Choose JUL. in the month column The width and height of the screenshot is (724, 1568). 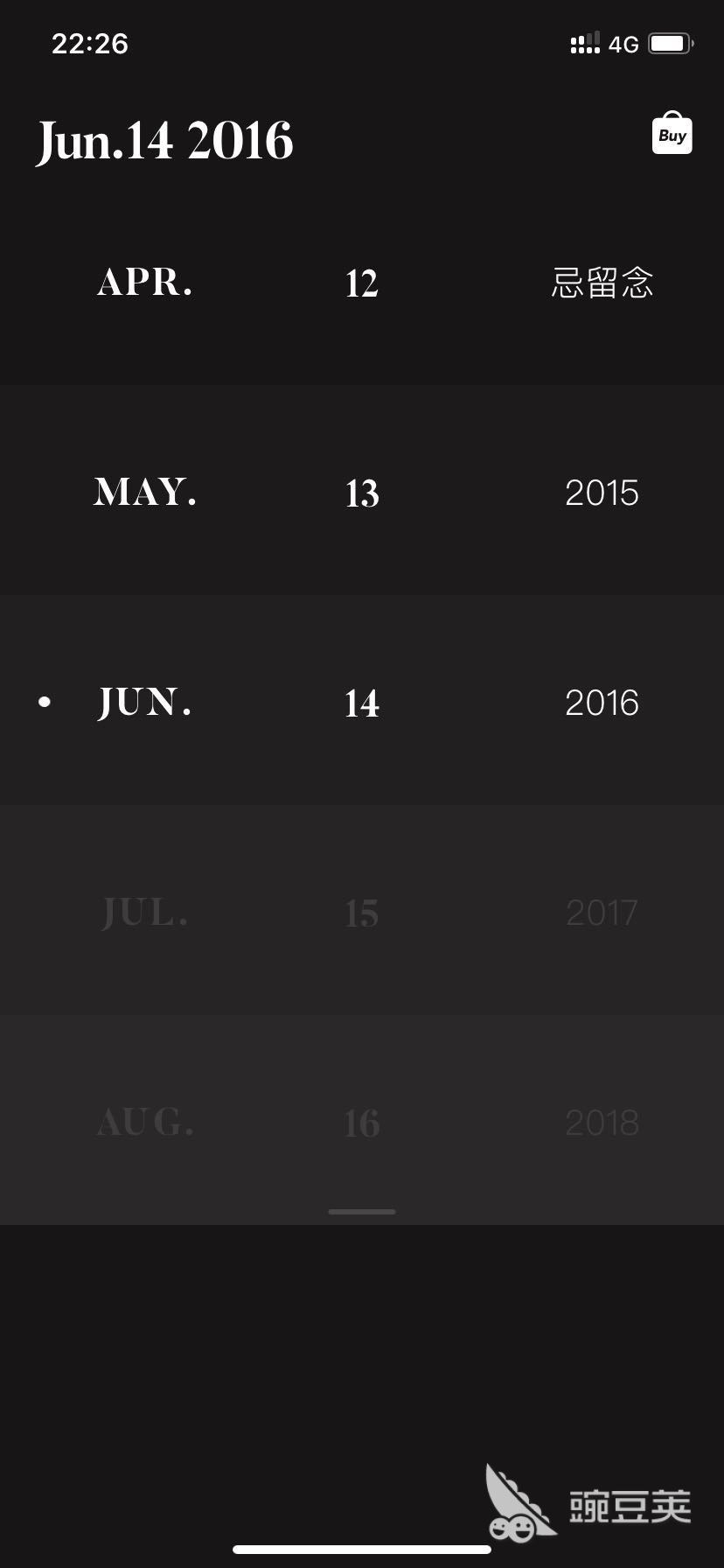(144, 913)
